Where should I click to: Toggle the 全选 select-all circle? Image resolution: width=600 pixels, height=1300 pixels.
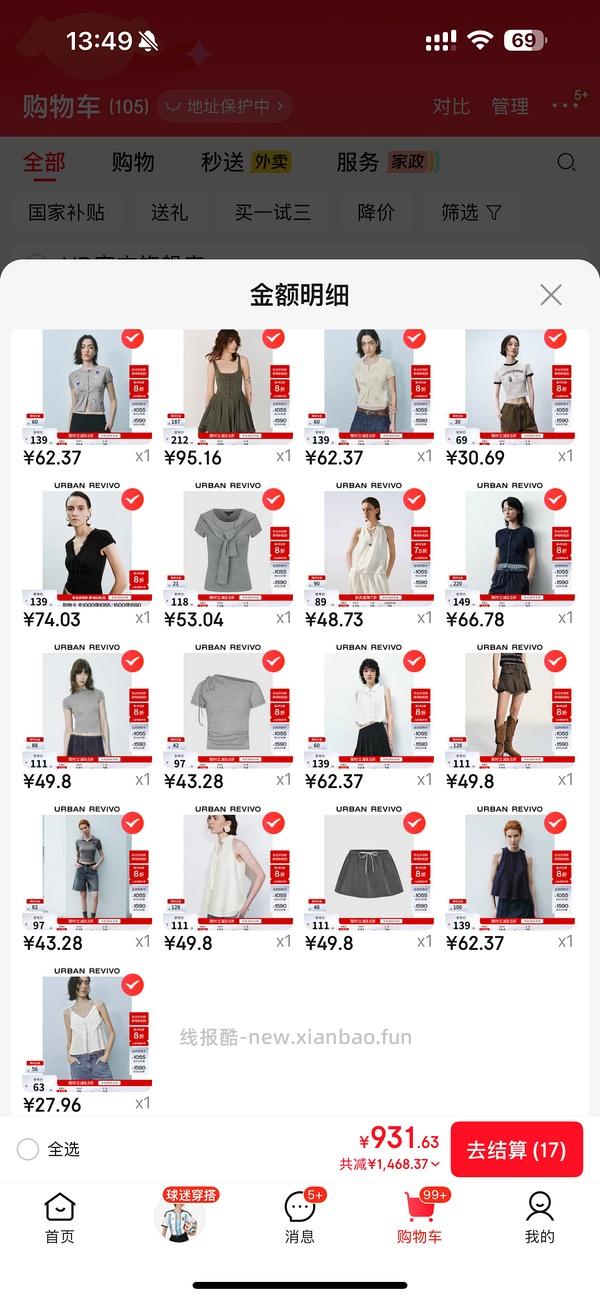click(x=28, y=1150)
